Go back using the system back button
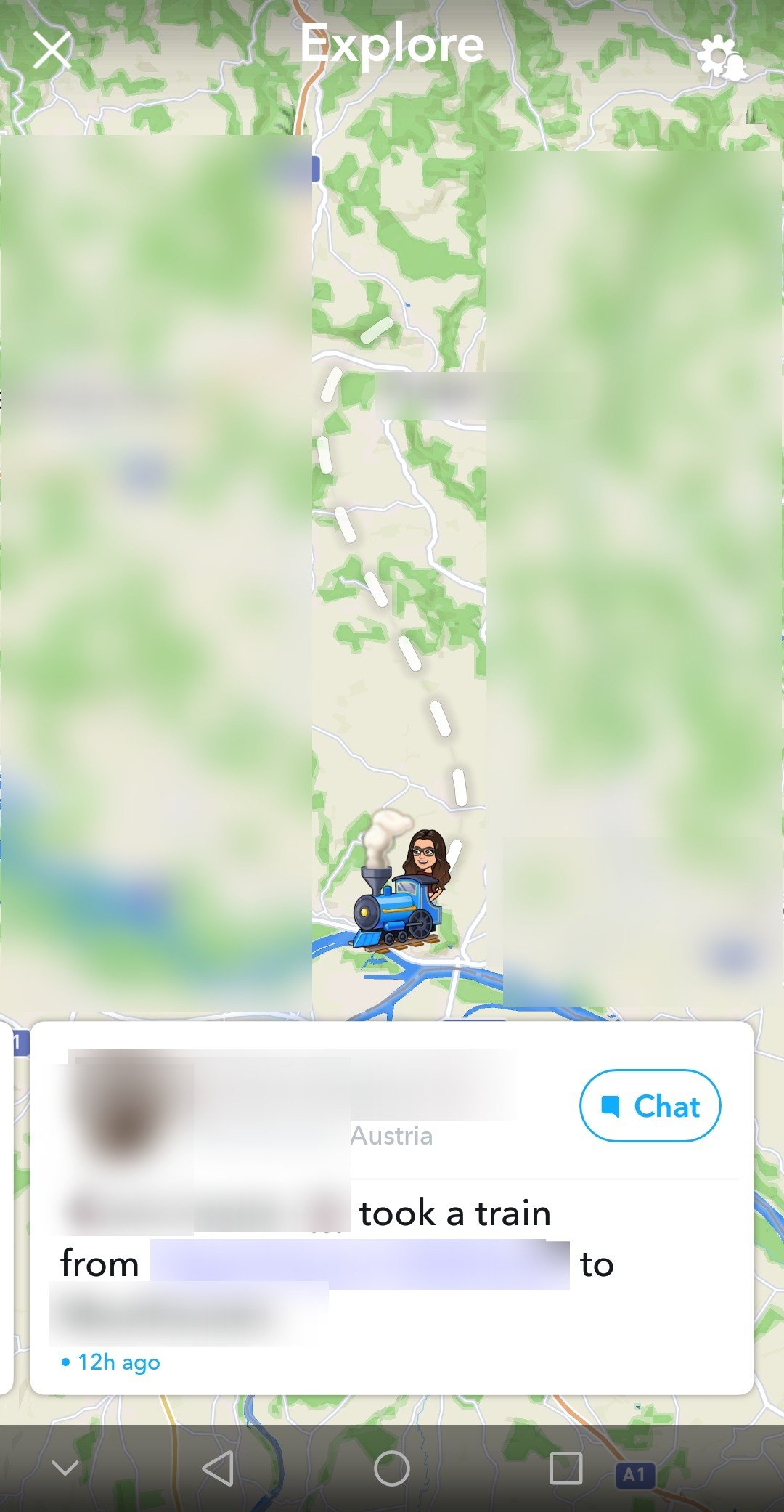The height and width of the screenshot is (1512, 784). (217, 1468)
